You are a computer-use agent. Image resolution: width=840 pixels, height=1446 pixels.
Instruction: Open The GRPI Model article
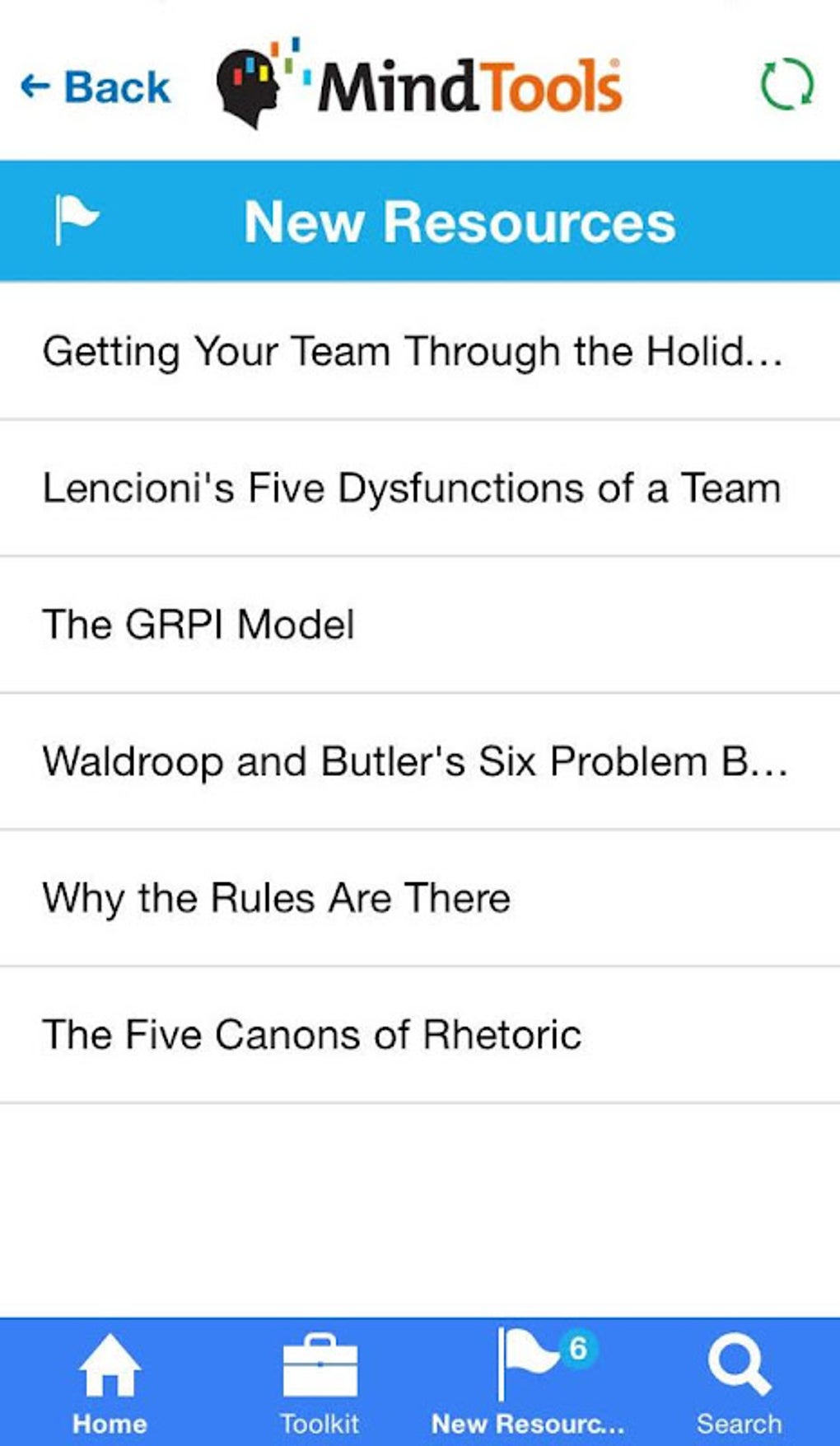click(x=420, y=625)
